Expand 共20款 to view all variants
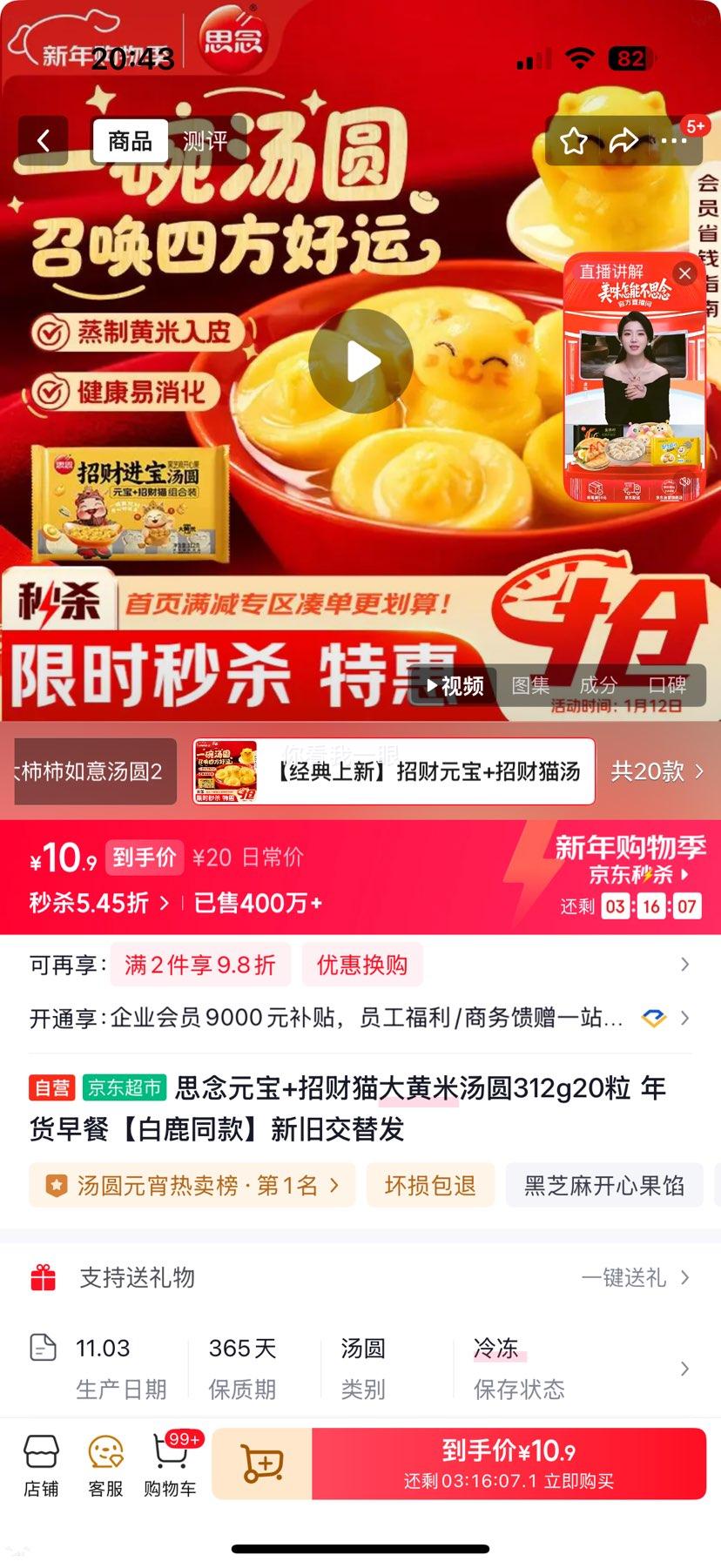The height and width of the screenshot is (1568, 721). coord(656,771)
